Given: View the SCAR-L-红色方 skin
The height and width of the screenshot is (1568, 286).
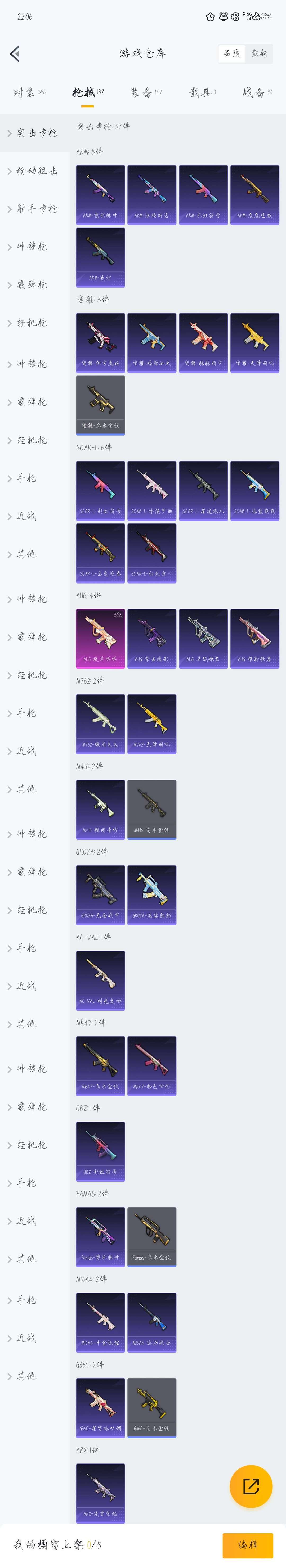Looking at the screenshot, I should click(151, 553).
